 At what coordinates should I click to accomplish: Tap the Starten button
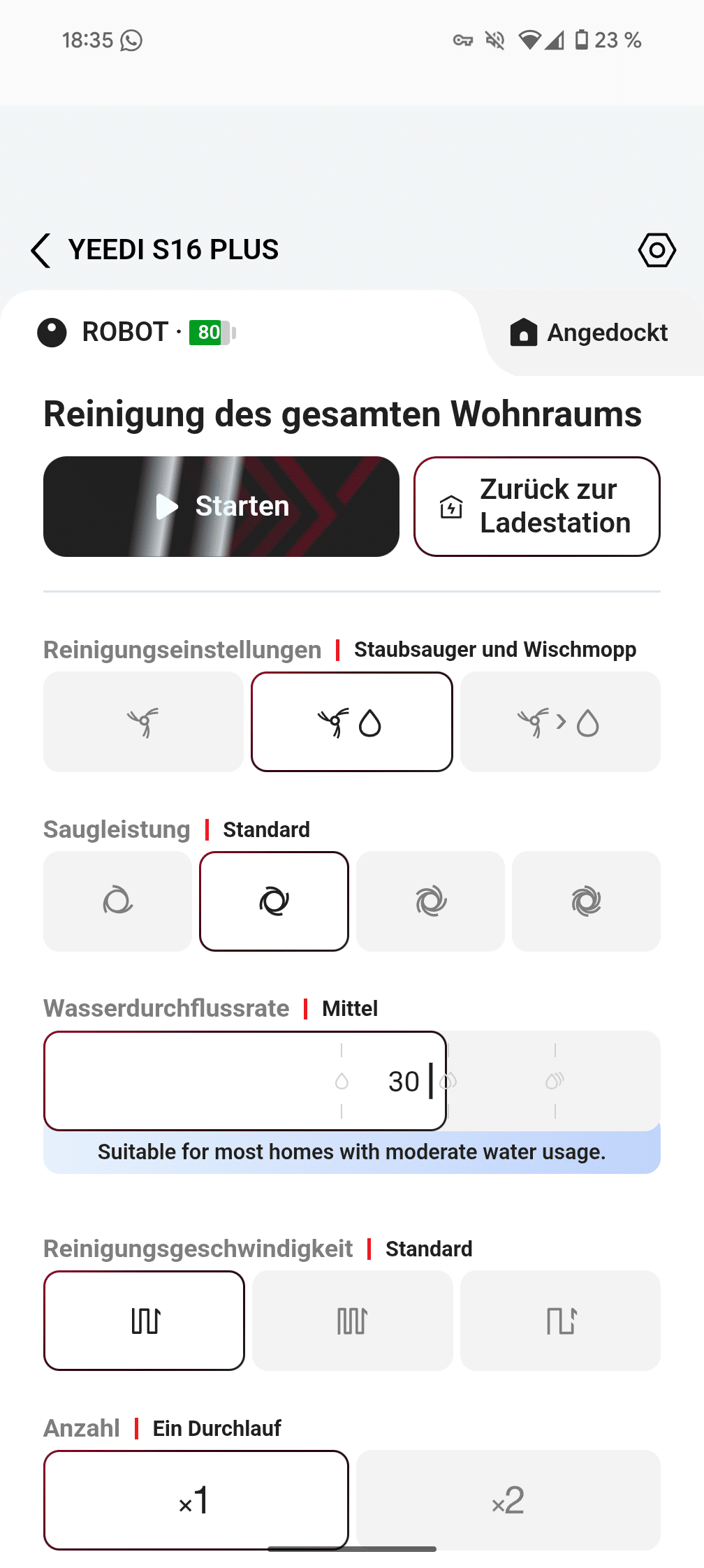(x=221, y=507)
